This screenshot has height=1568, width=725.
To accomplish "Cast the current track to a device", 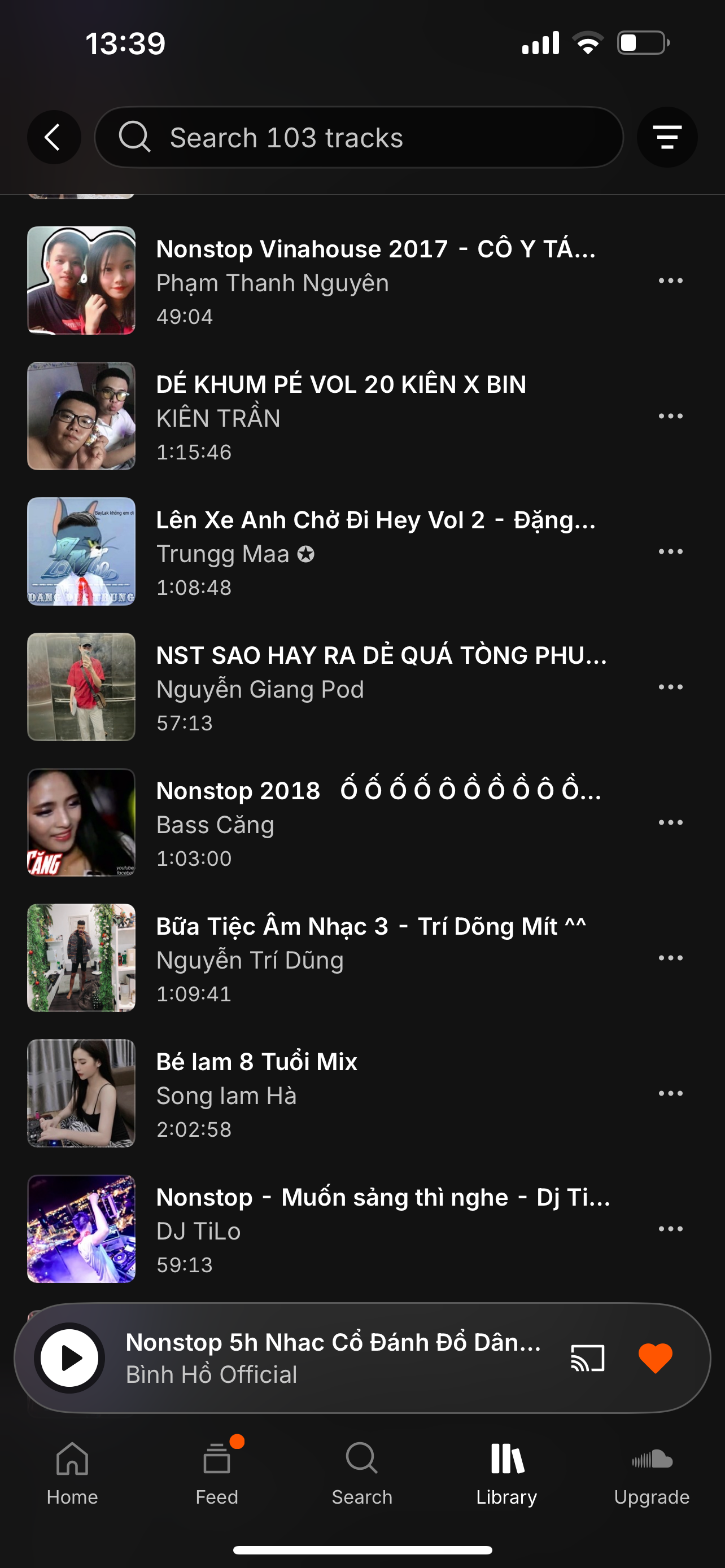I will (587, 1358).
